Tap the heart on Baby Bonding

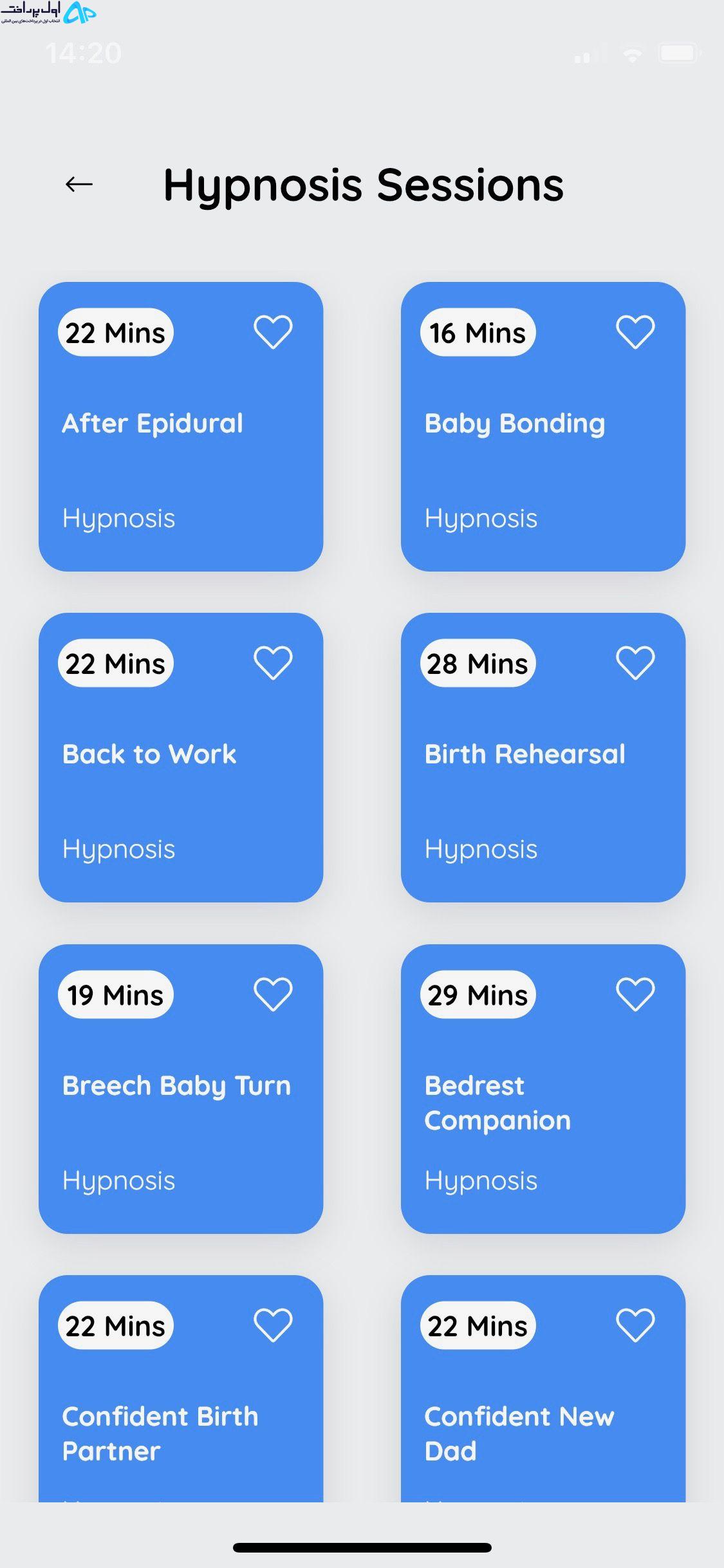(635, 332)
